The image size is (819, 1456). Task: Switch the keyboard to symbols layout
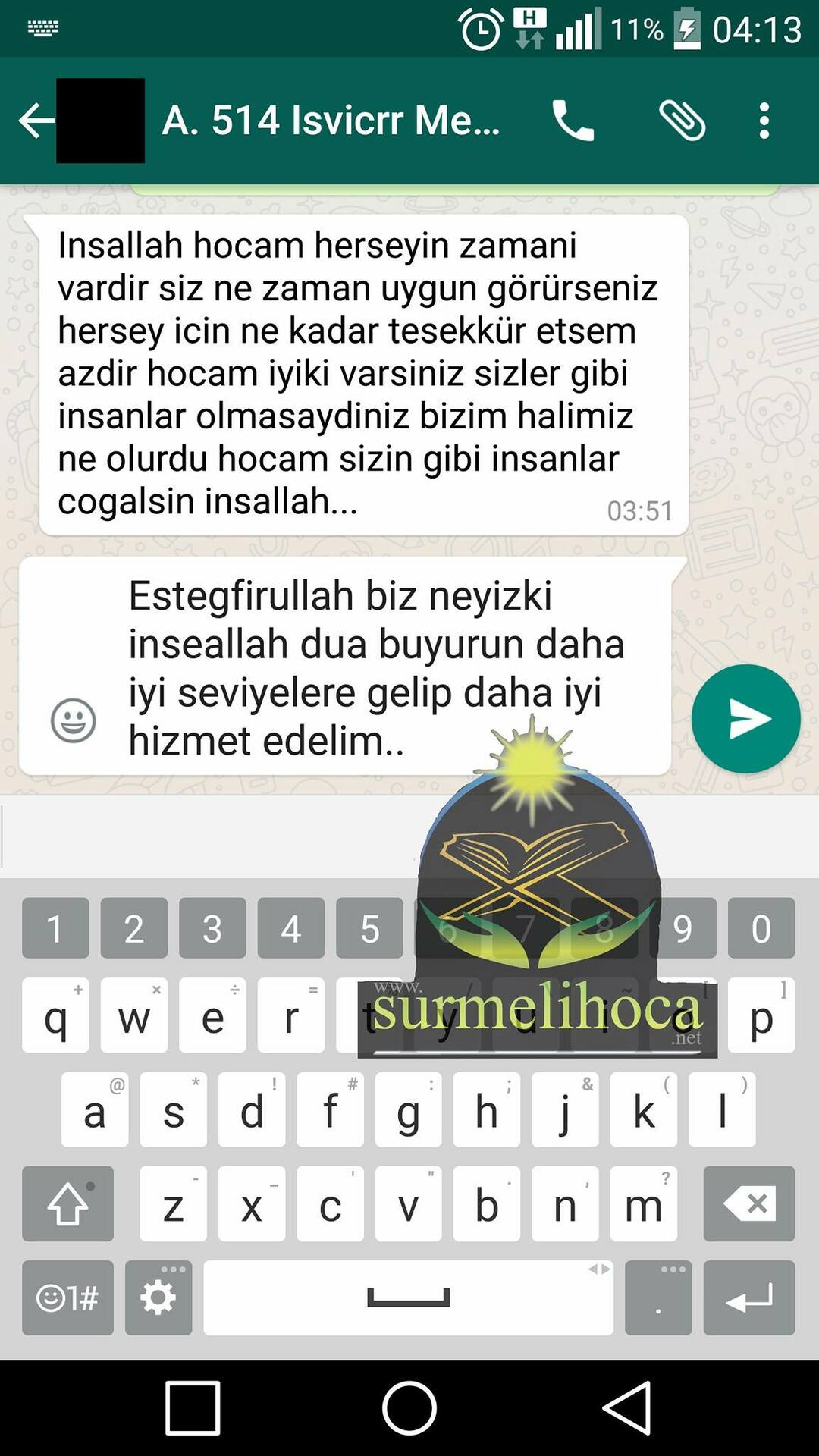tap(68, 1298)
